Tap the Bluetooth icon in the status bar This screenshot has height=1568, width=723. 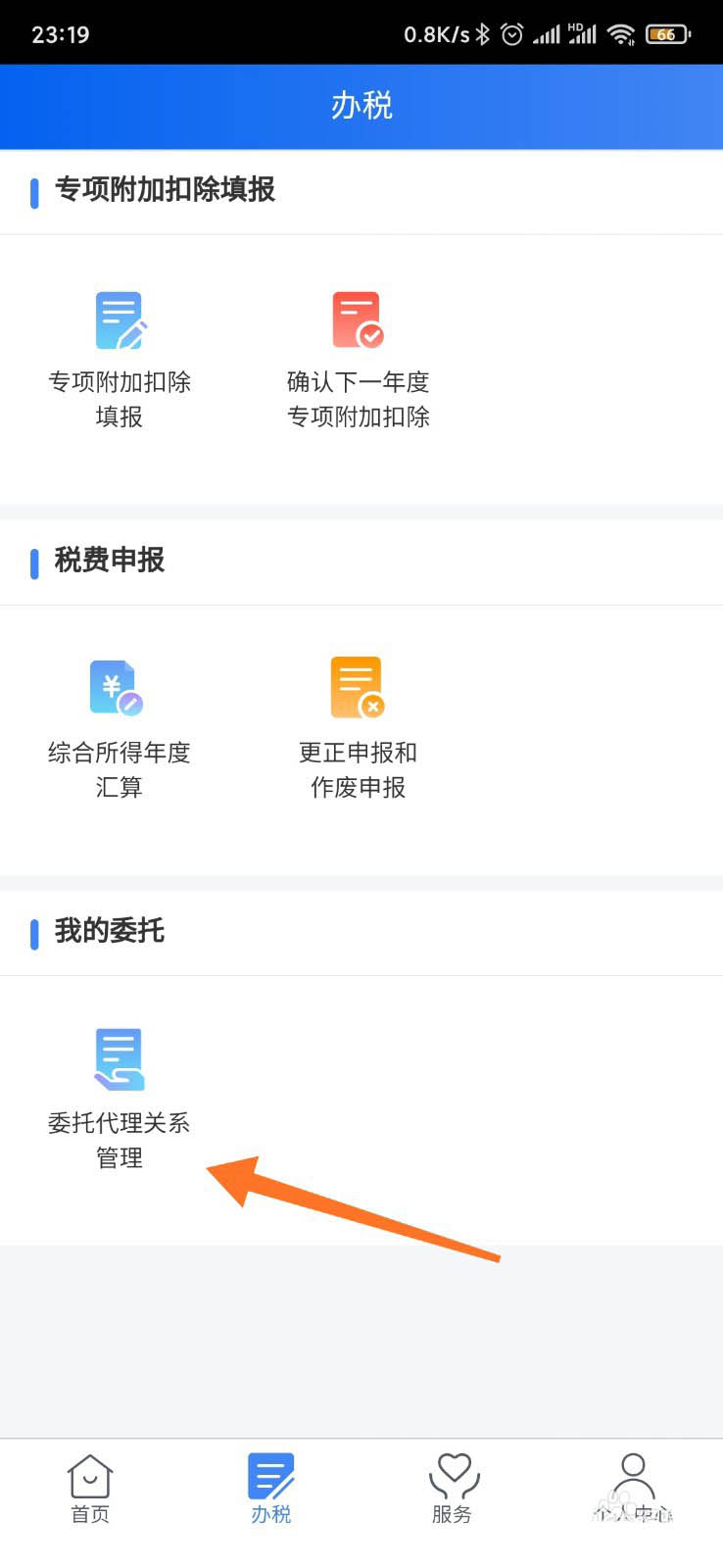[481, 32]
